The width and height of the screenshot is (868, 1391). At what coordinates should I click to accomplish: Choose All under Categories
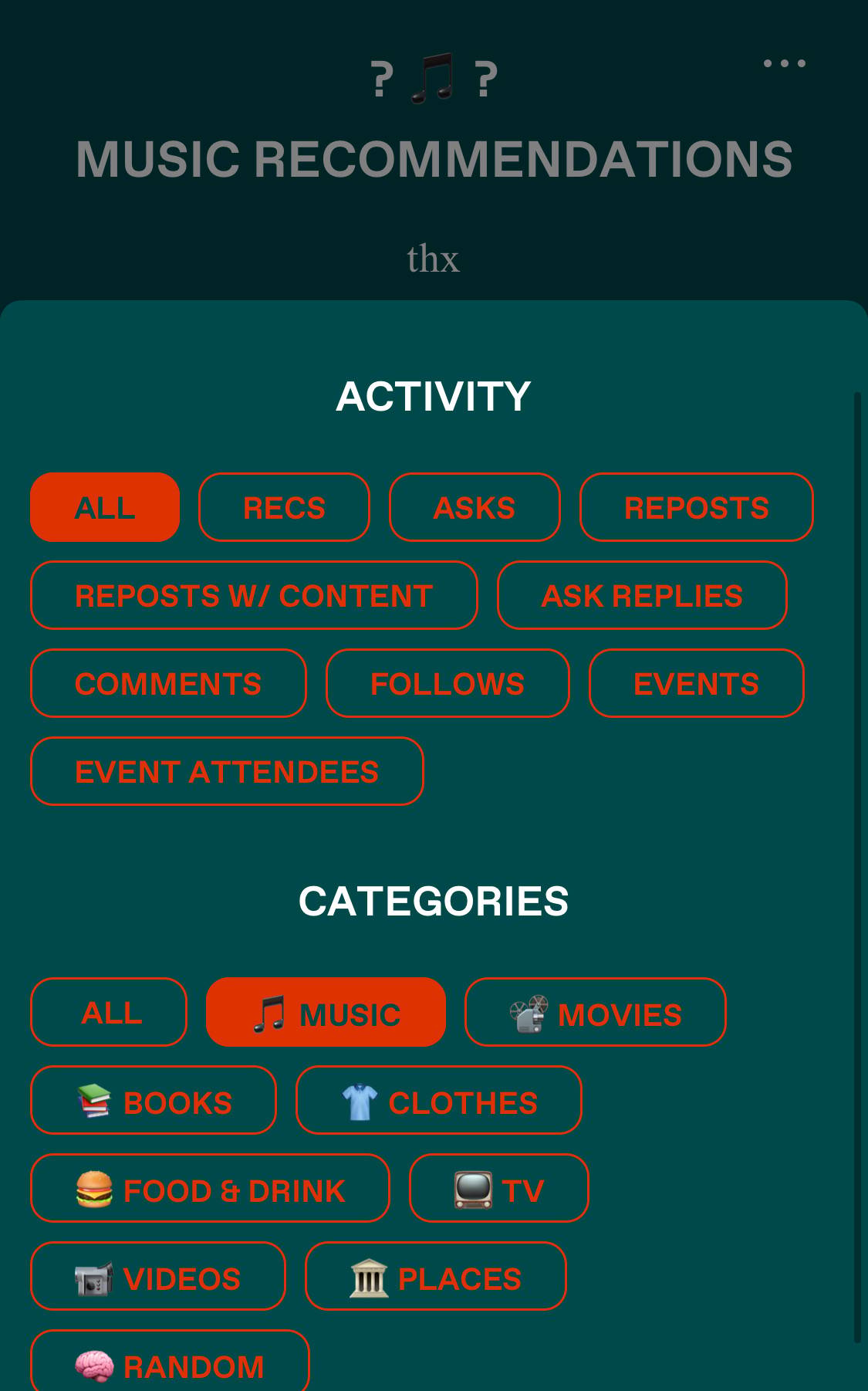[109, 1012]
